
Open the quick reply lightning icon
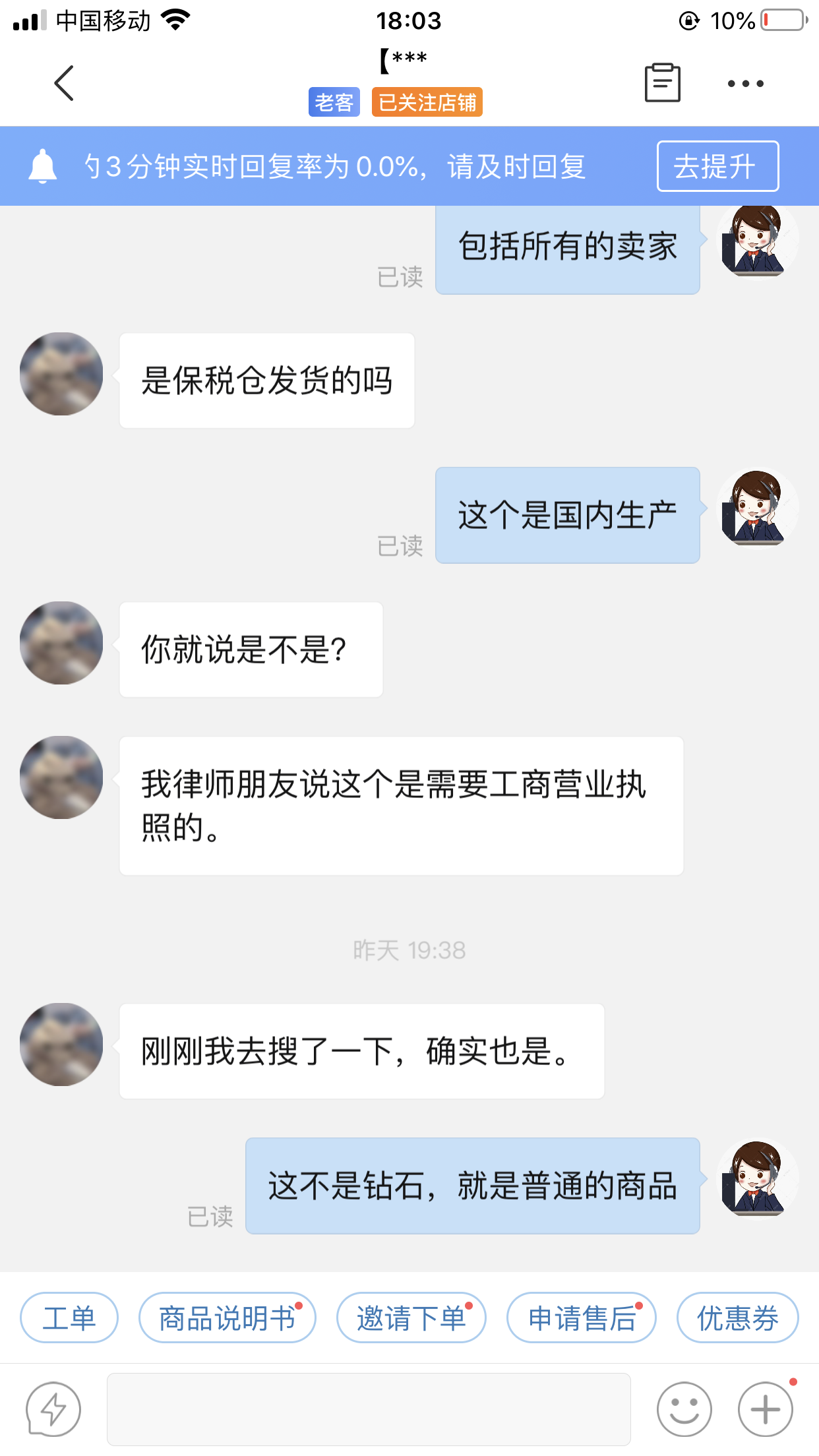(53, 1410)
